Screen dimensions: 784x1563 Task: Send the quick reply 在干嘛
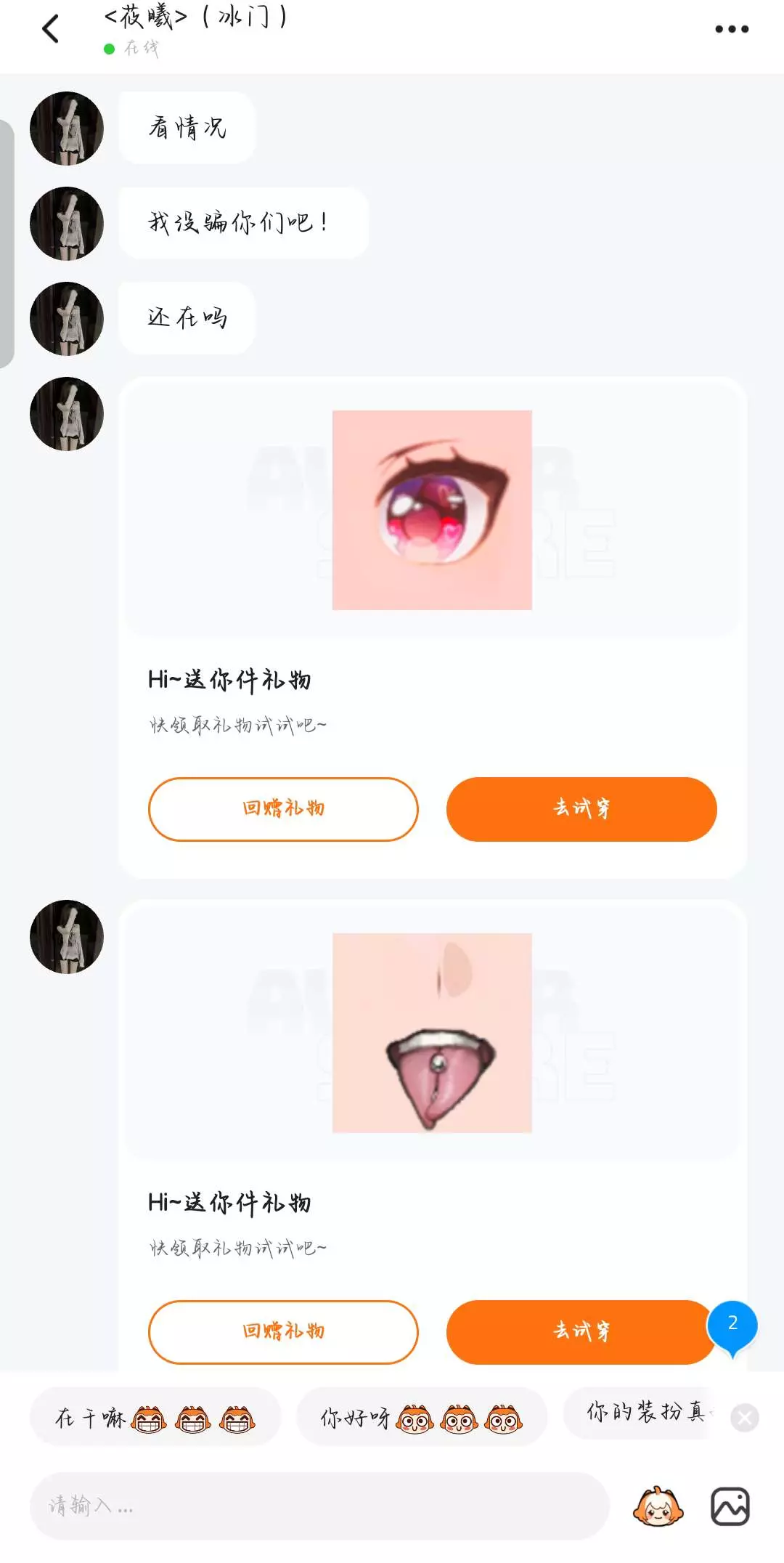155,1417
